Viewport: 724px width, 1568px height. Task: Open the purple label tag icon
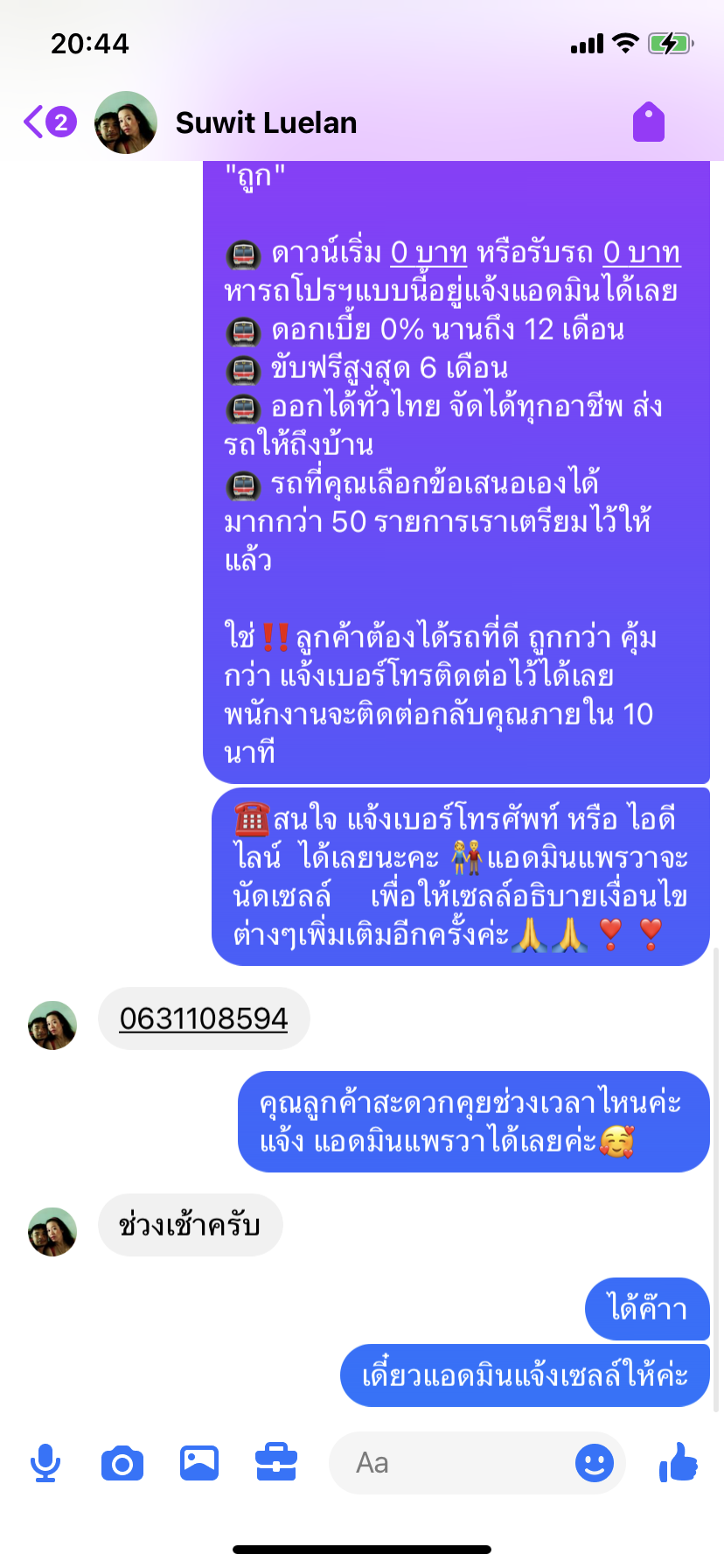[648, 122]
